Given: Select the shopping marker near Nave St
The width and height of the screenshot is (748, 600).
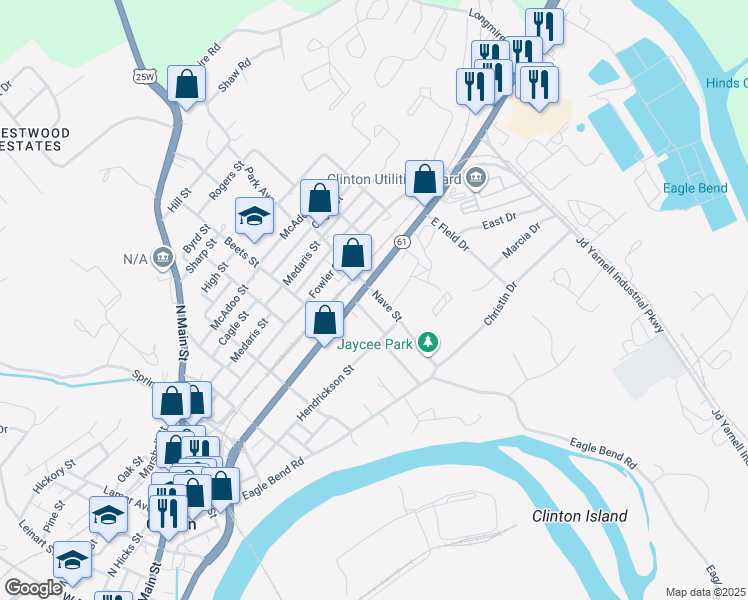Looking at the screenshot, I should tap(324, 321).
